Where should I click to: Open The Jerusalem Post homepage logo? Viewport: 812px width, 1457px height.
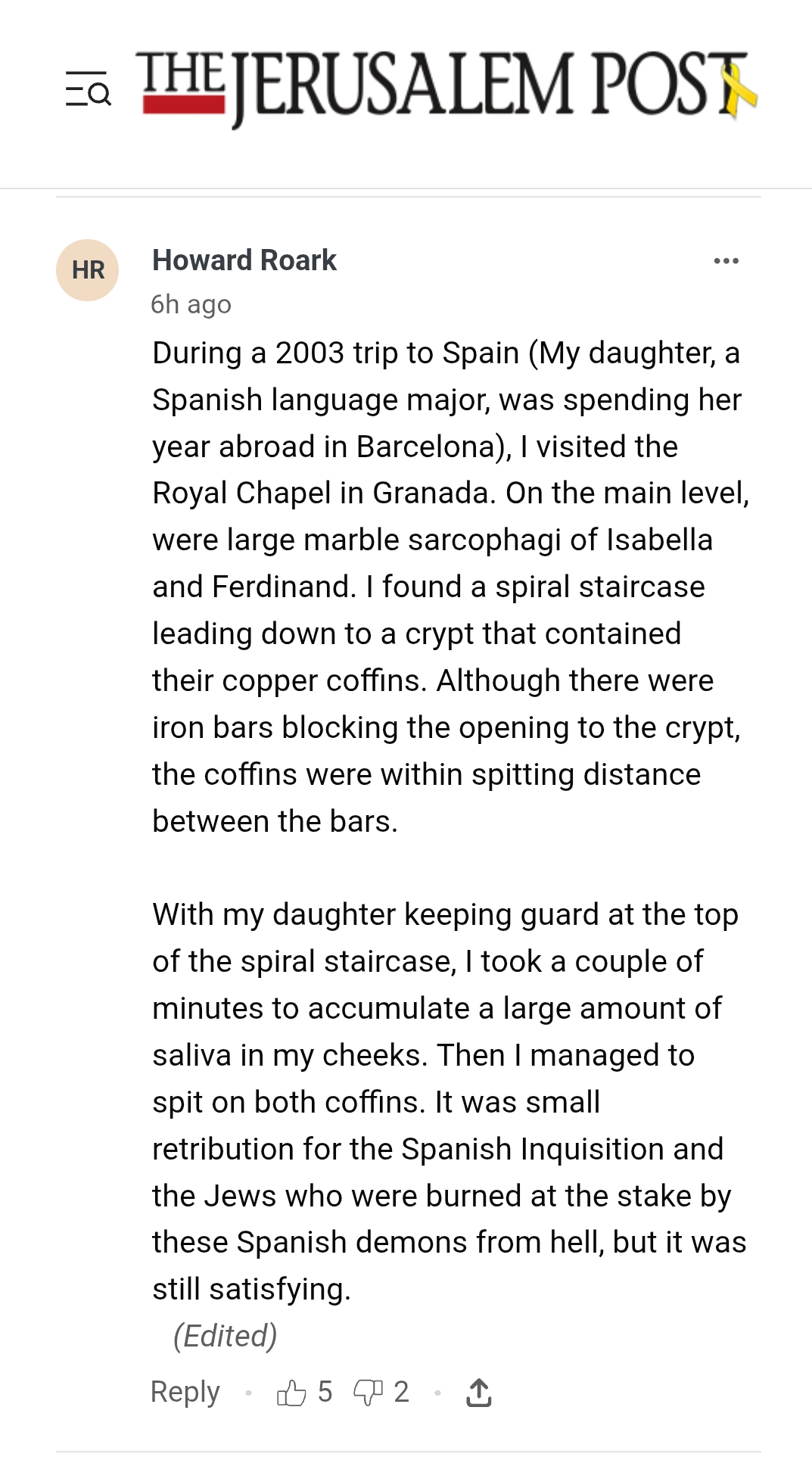coord(446,87)
